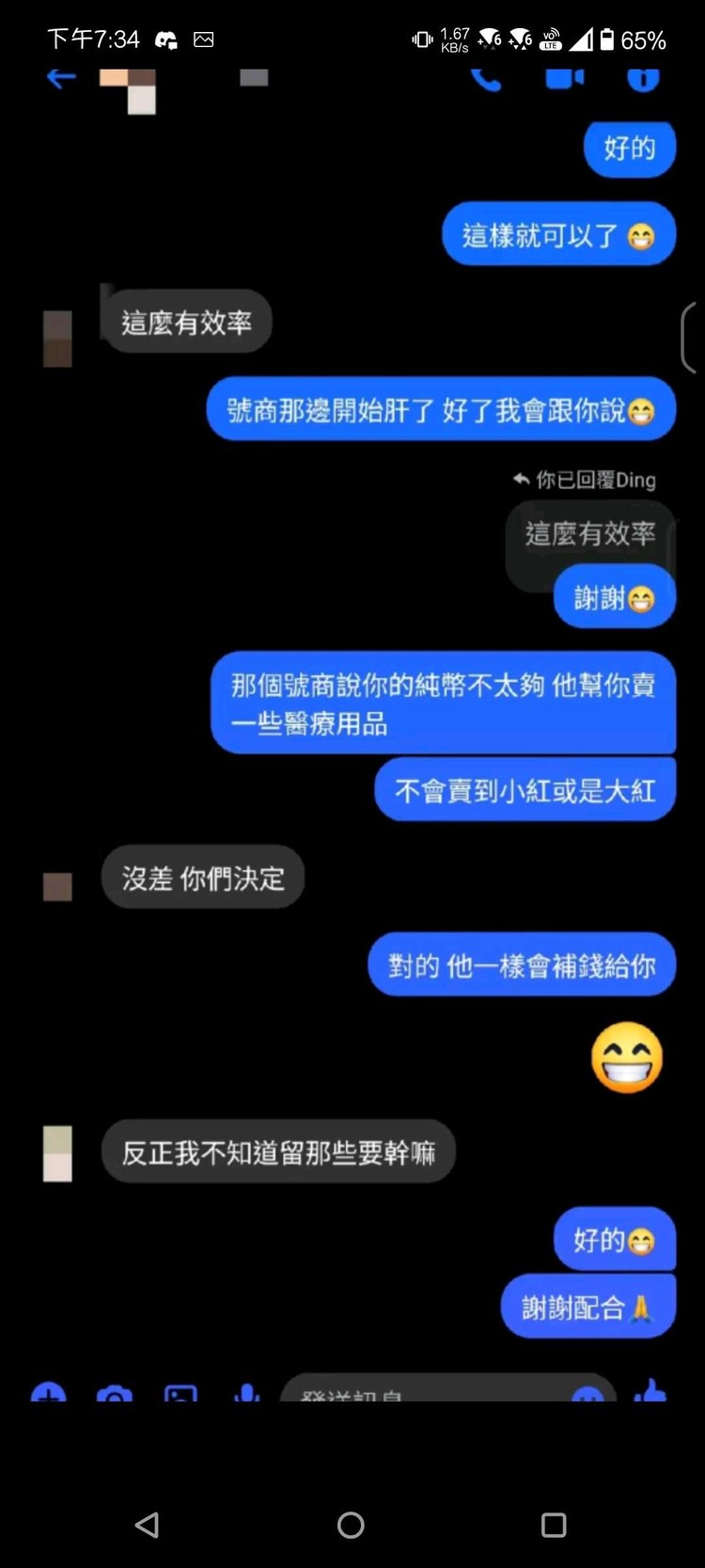Tap the large grinning emoji message
This screenshot has width=705, height=1568.
(x=627, y=1057)
